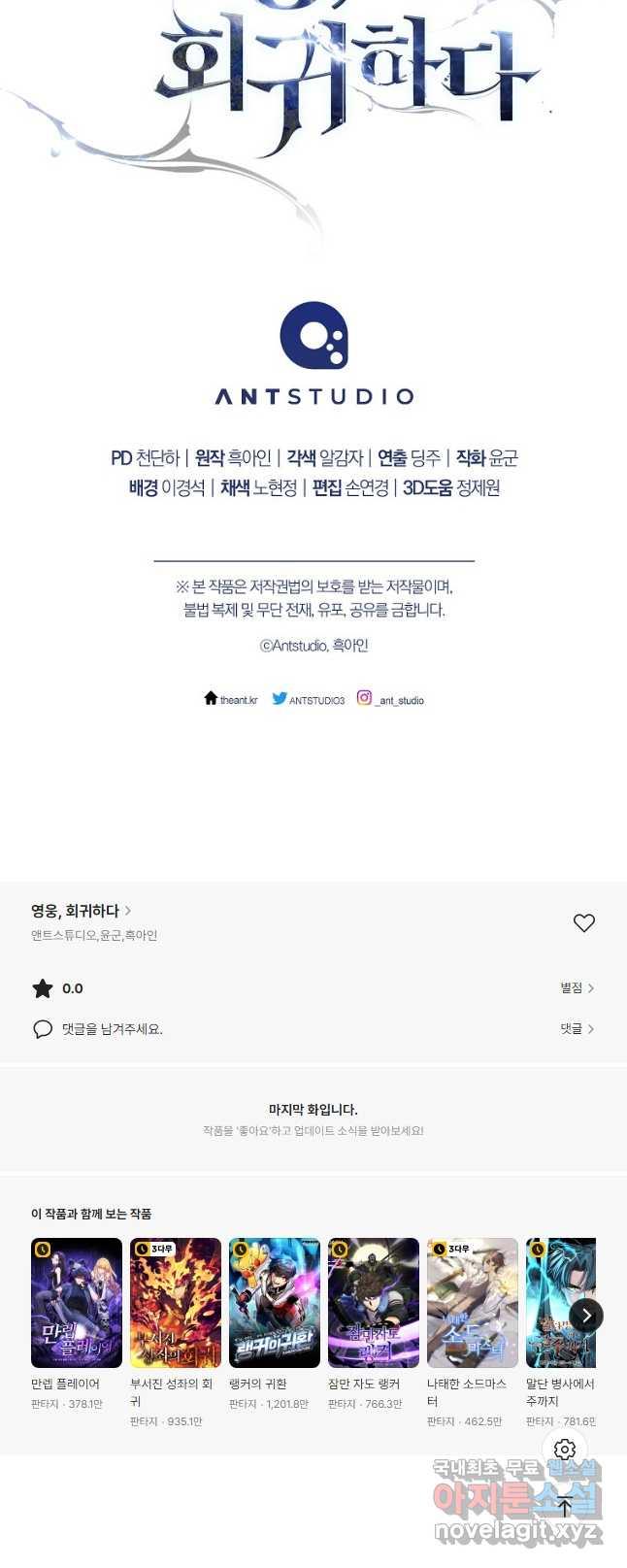Open viewer settings gear icon

(565, 1450)
